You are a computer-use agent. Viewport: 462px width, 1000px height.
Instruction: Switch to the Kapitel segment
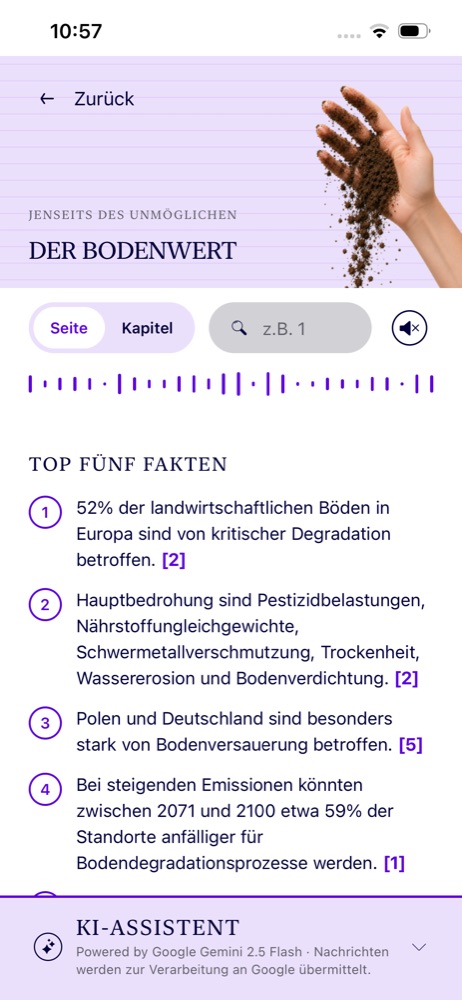[x=147, y=328]
